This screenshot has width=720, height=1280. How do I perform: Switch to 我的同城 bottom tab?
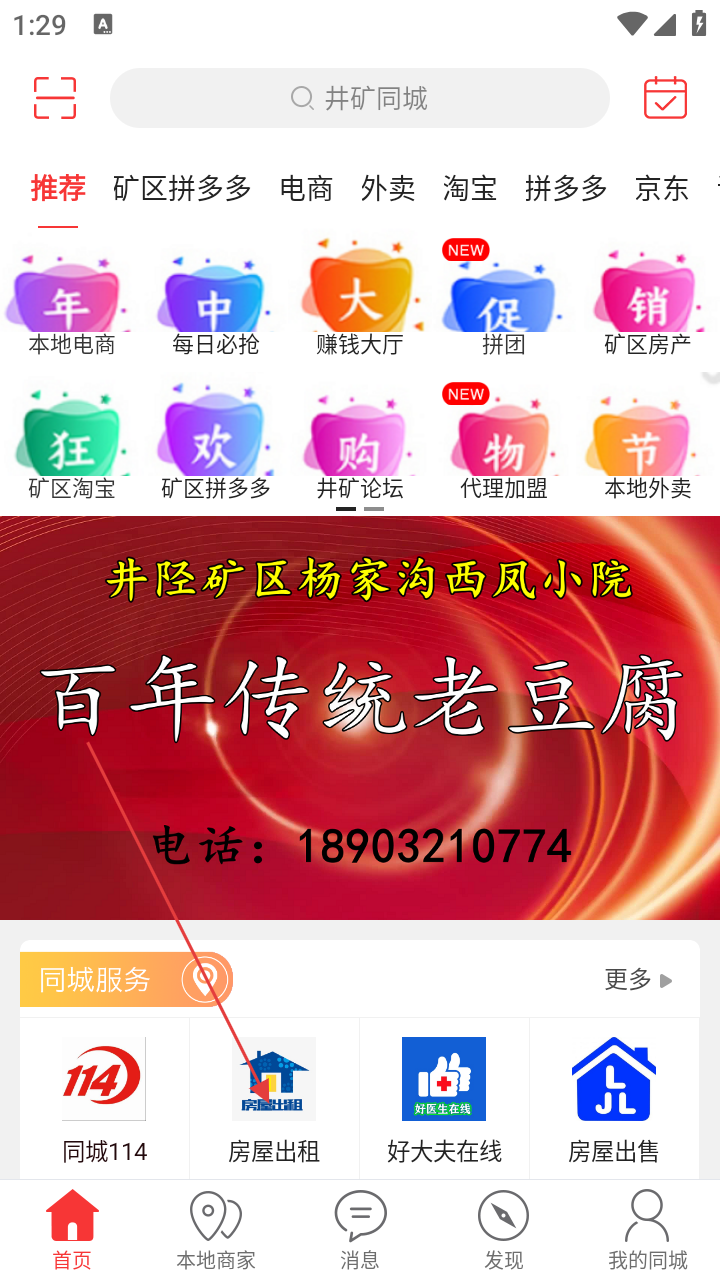point(648,1230)
